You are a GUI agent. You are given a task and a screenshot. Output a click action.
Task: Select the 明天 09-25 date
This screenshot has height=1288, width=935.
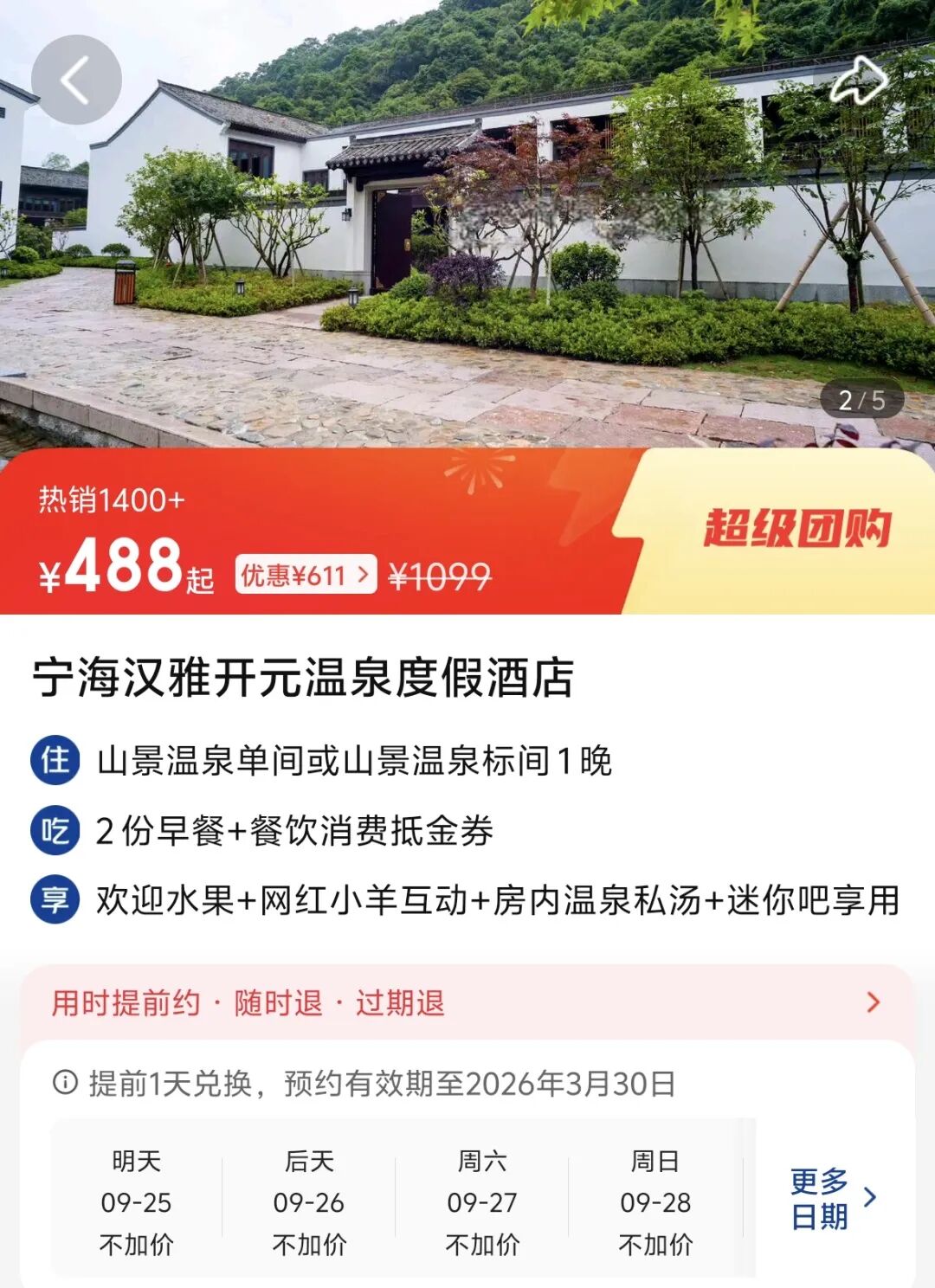point(136,1201)
